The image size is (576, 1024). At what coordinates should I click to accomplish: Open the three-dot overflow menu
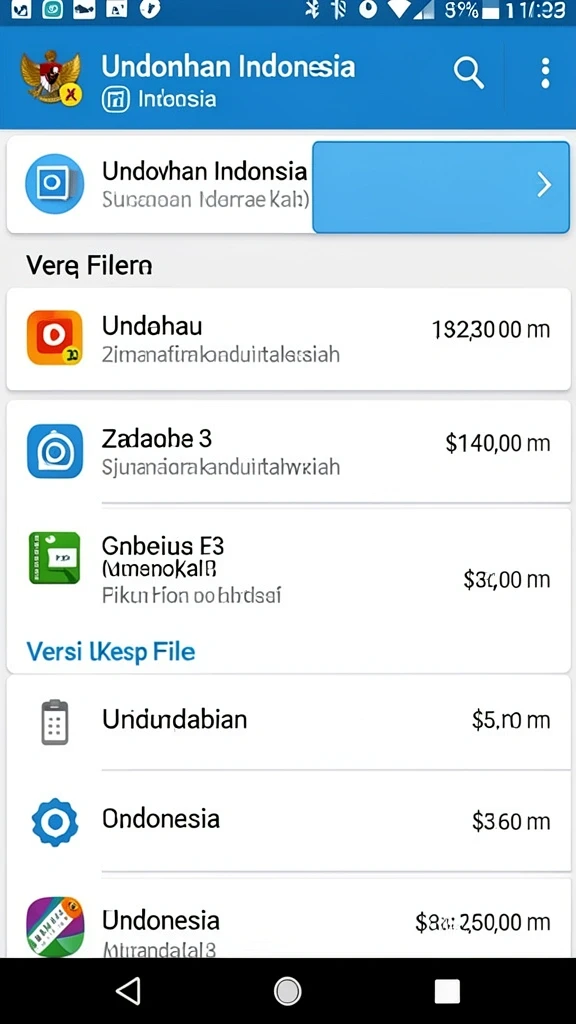click(x=545, y=72)
